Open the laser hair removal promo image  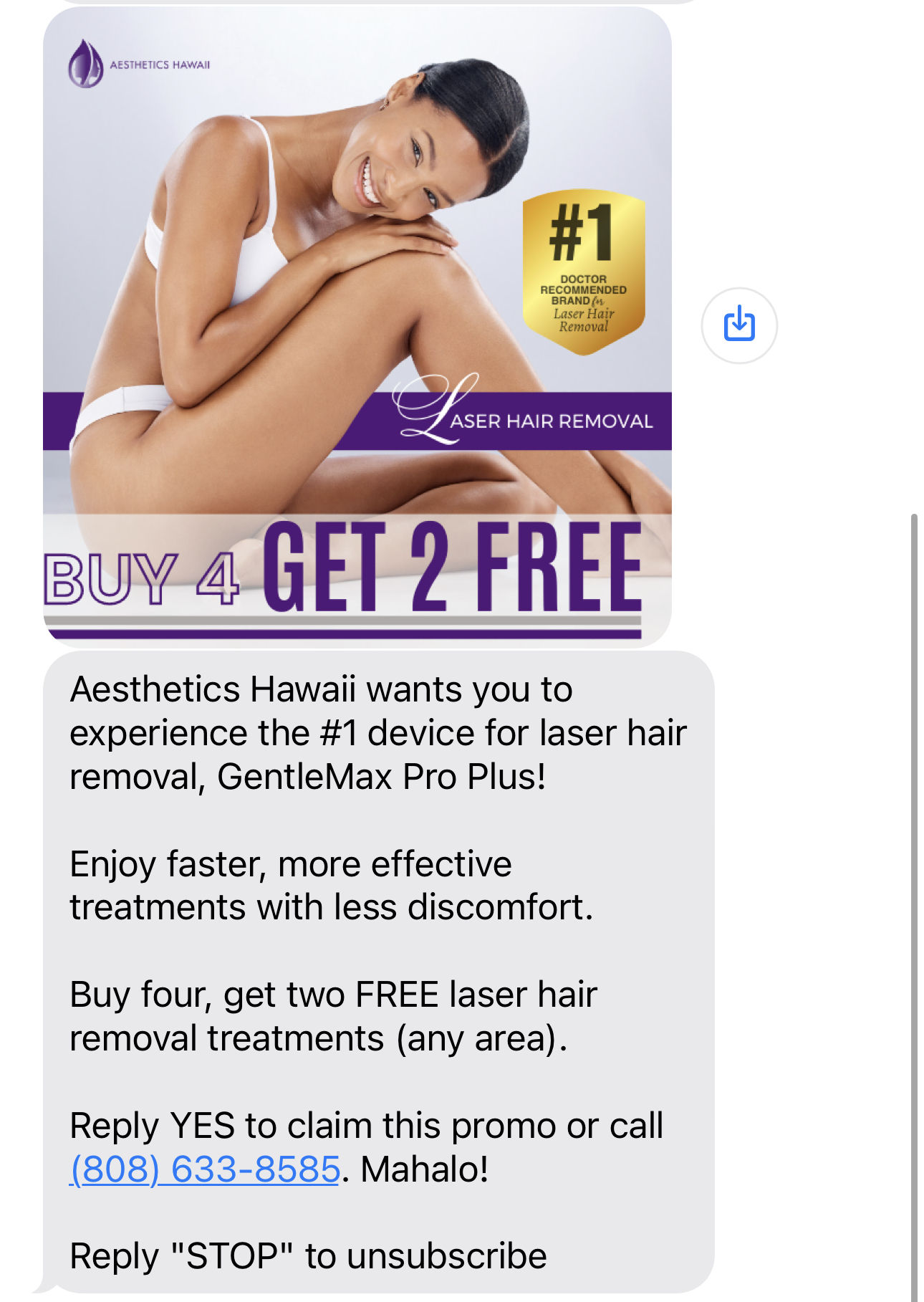pyautogui.click(x=357, y=327)
